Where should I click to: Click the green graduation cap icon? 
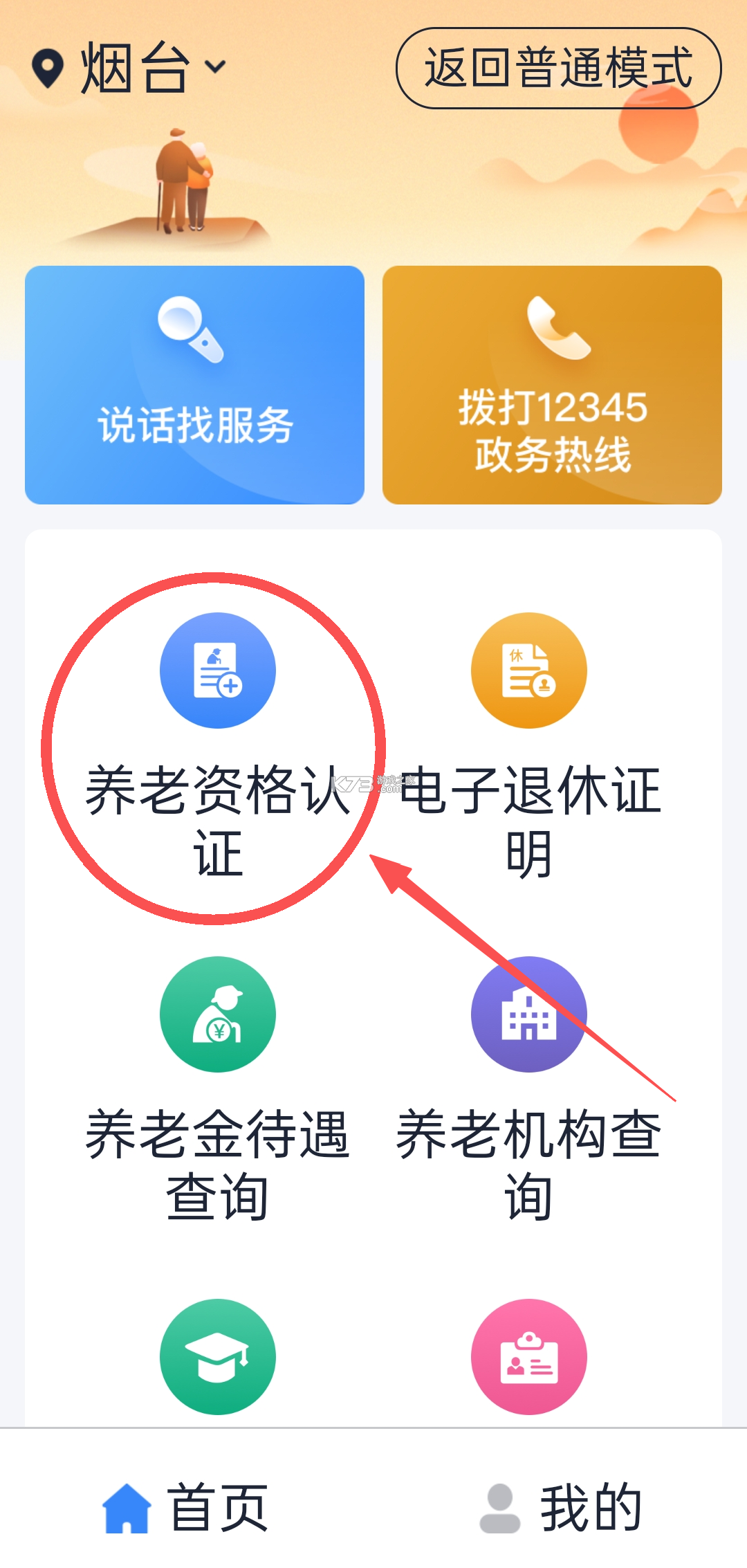click(x=218, y=1356)
